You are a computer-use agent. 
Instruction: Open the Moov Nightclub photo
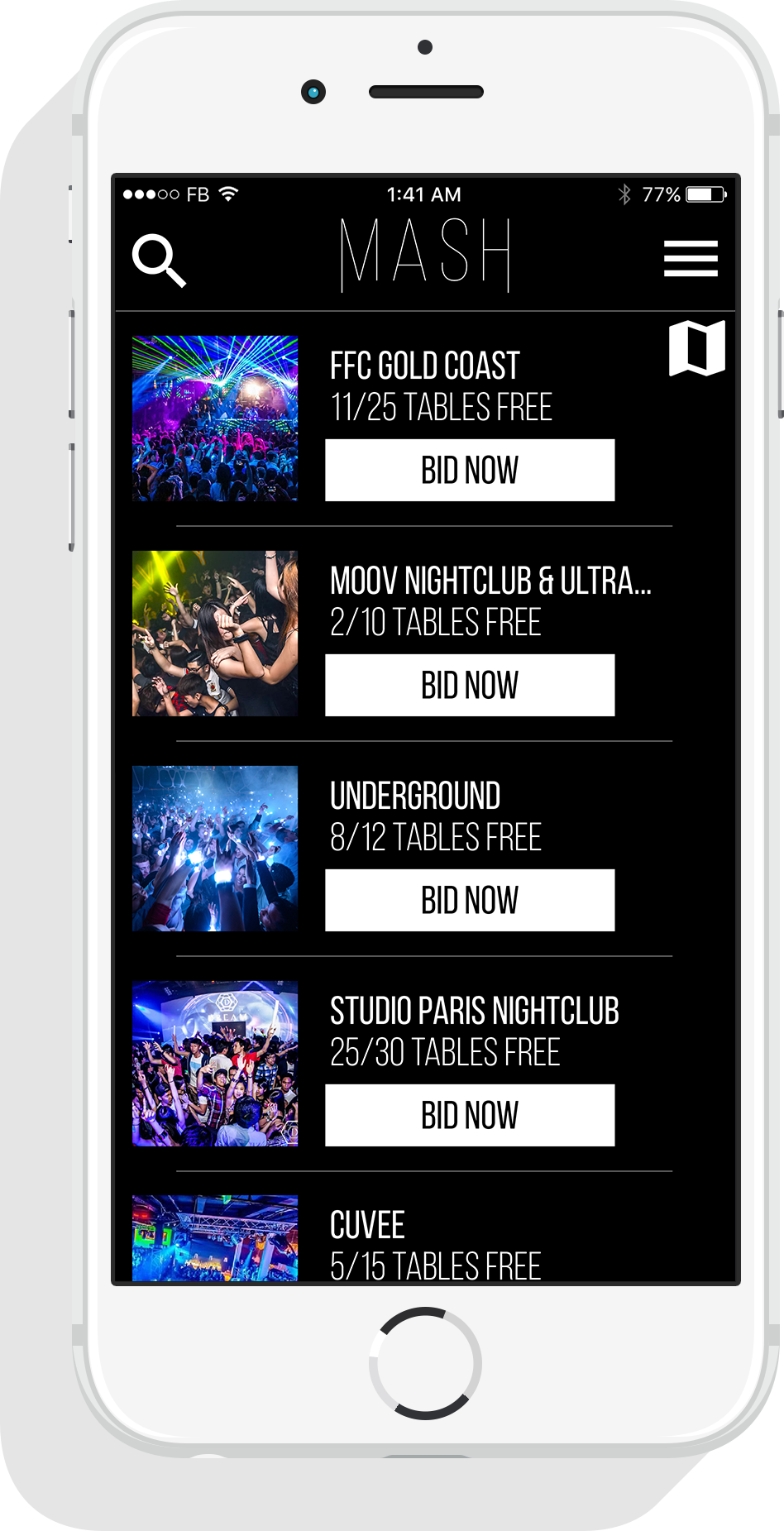pyautogui.click(x=215, y=634)
